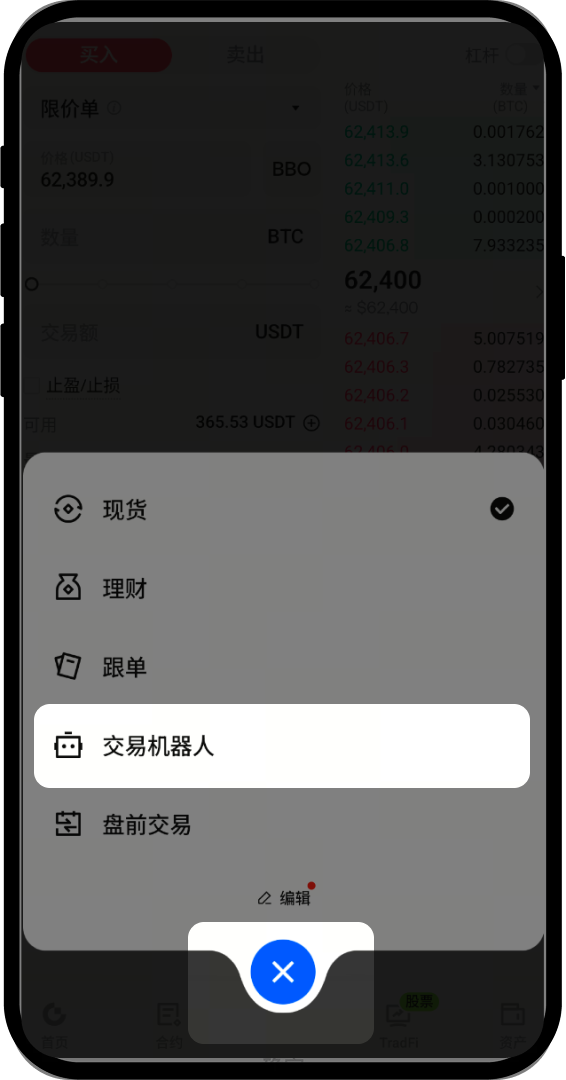Open the 理财 earn option

point(282,589)
